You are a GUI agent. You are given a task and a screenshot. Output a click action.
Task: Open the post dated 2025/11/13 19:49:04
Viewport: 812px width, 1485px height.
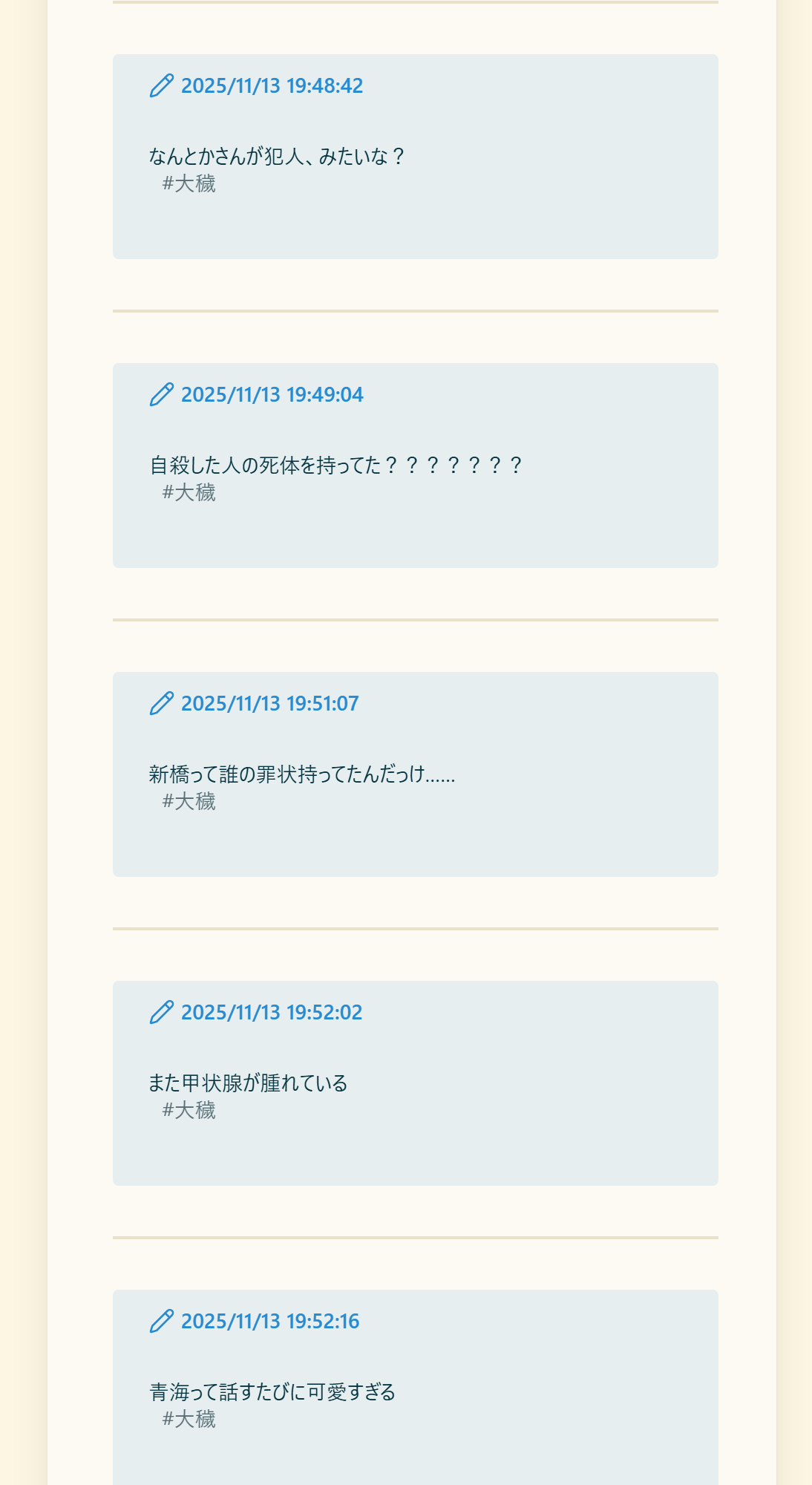(x=272, y=395)
